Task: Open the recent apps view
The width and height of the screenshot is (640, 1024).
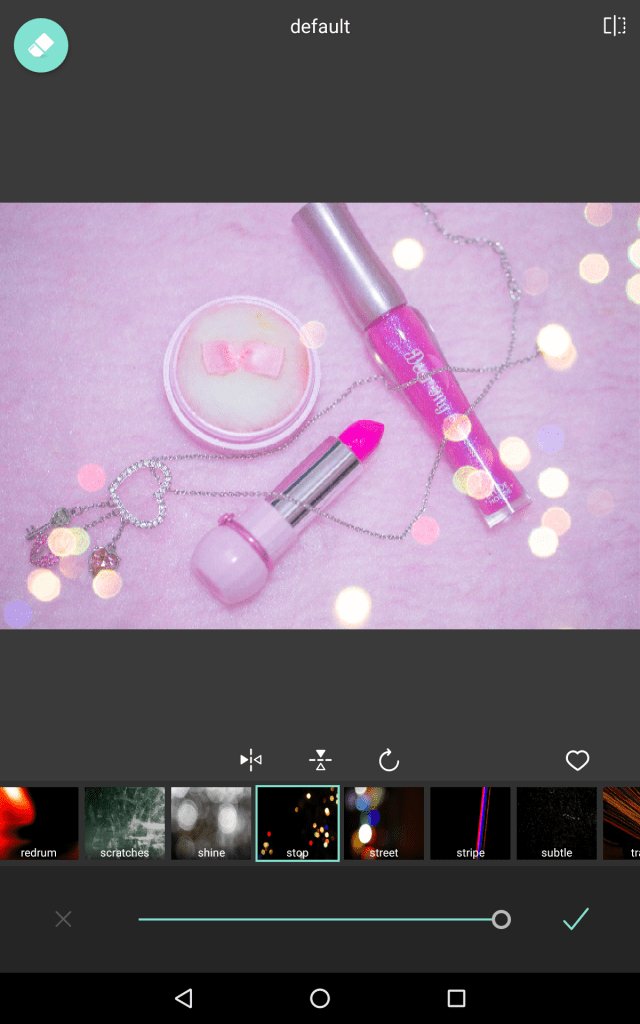Action: [456, 998]
